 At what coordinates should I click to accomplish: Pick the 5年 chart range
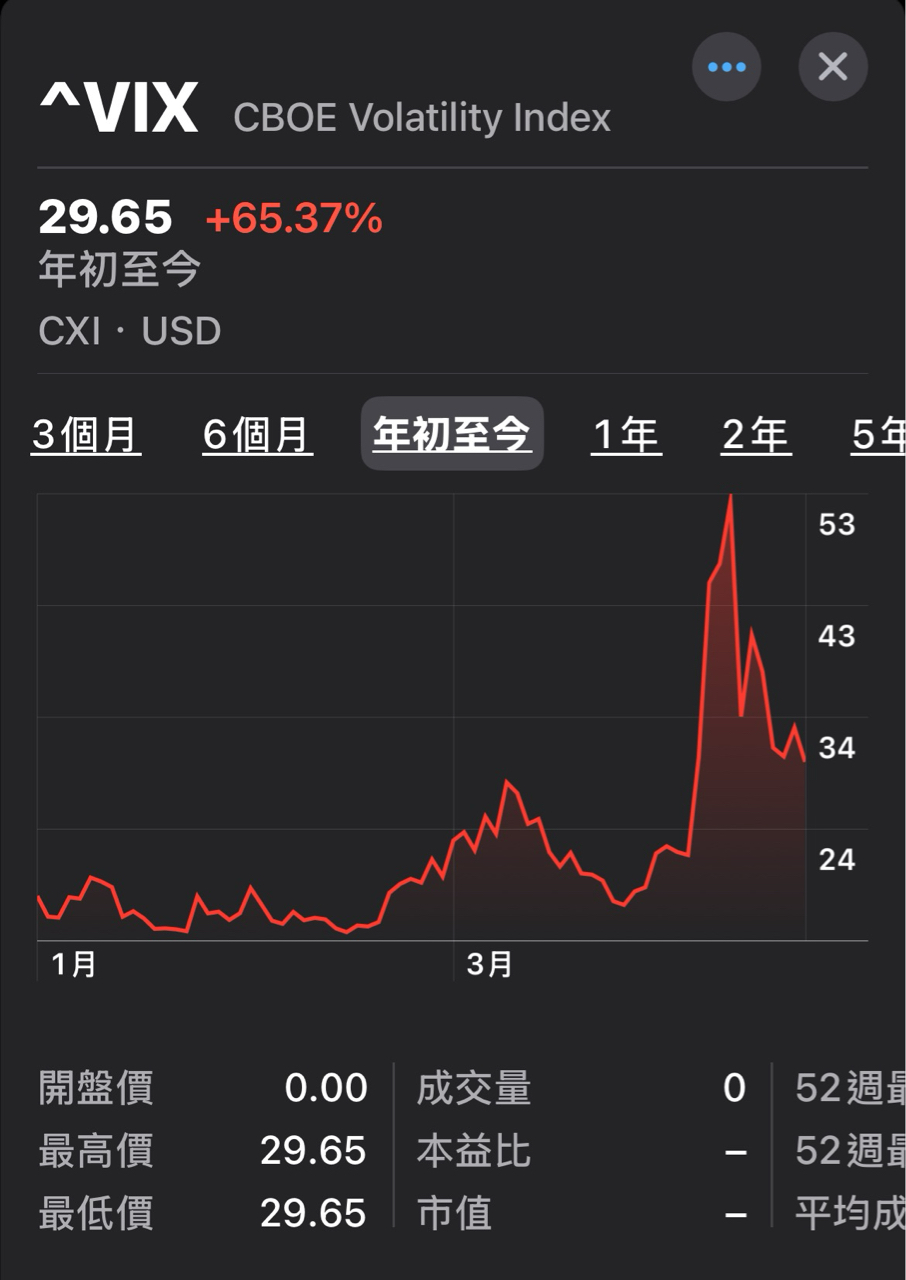pos(880,435)
